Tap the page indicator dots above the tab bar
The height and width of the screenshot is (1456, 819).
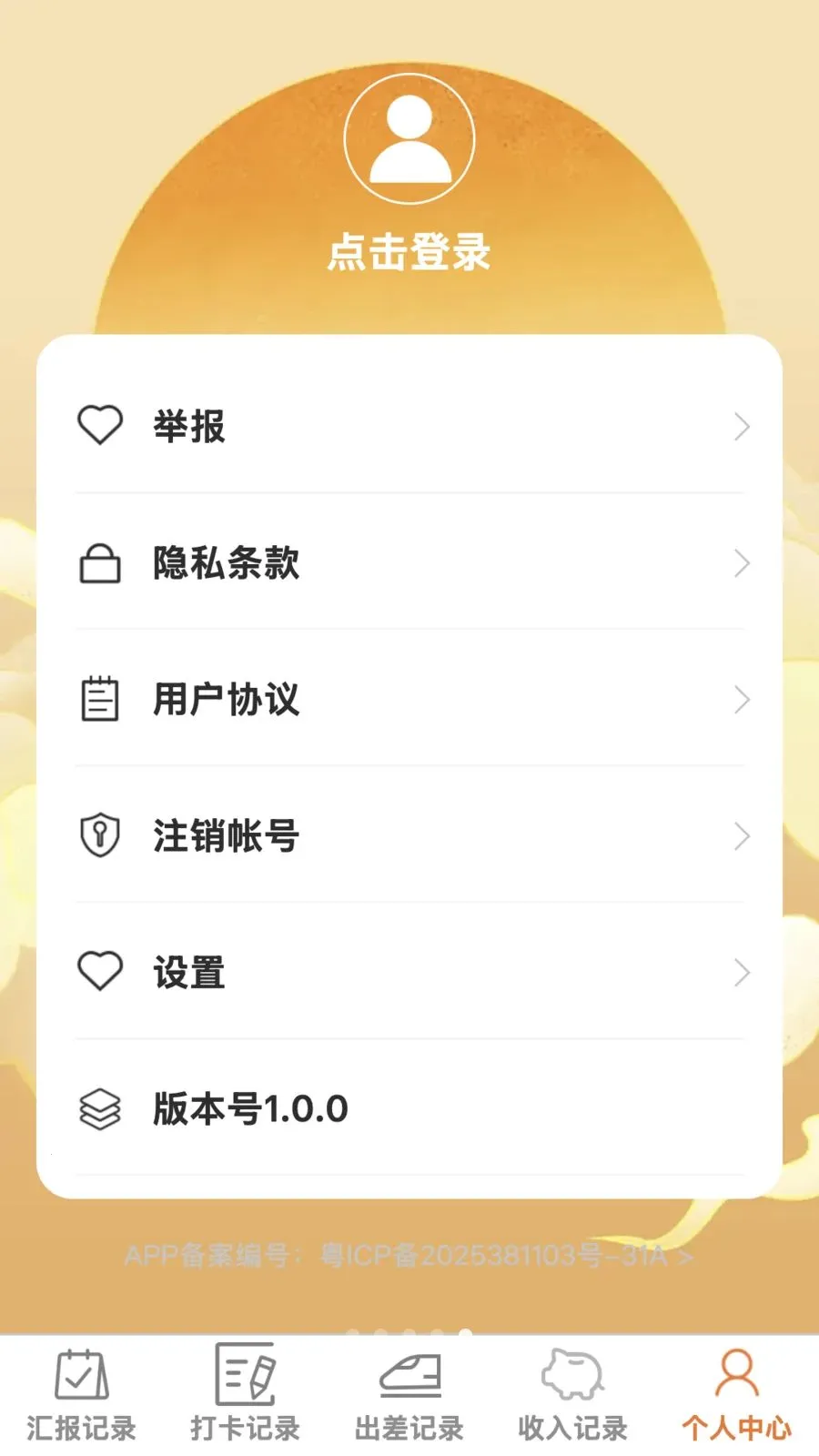(x=409, y=1330)
